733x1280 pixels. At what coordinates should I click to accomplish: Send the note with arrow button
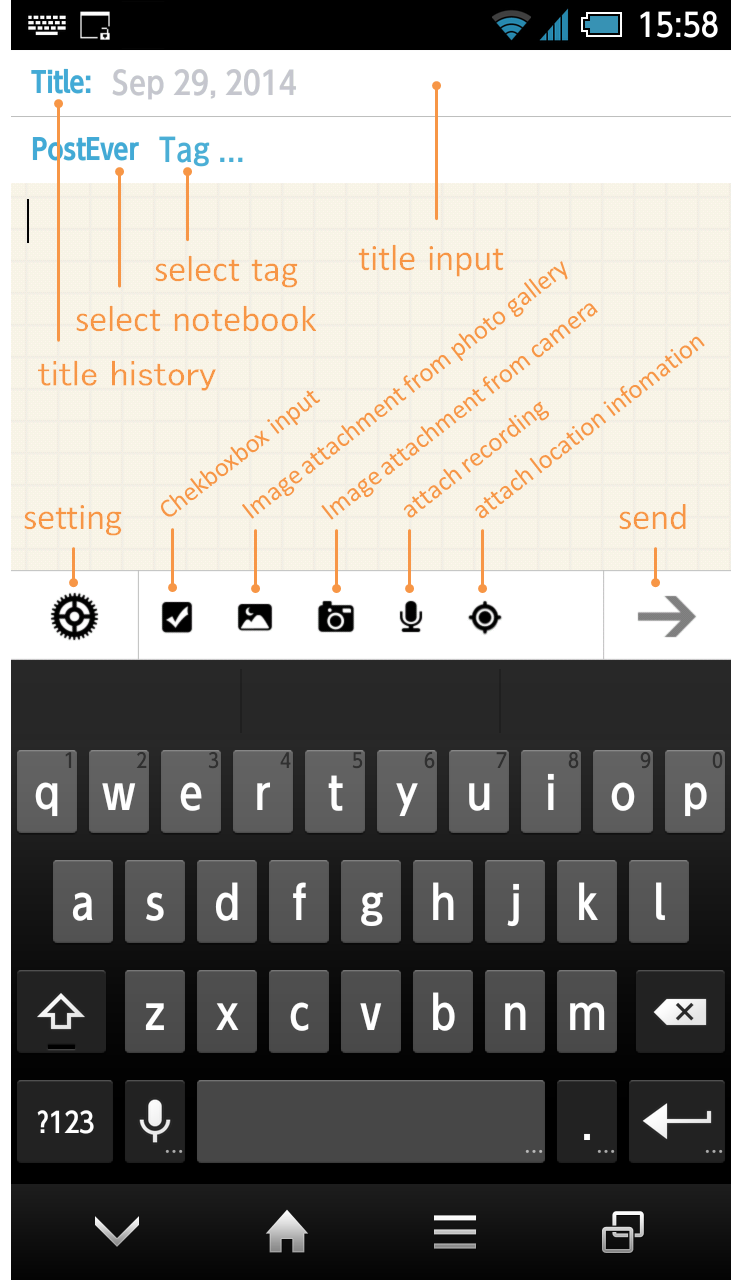click(x=666, y=617)
